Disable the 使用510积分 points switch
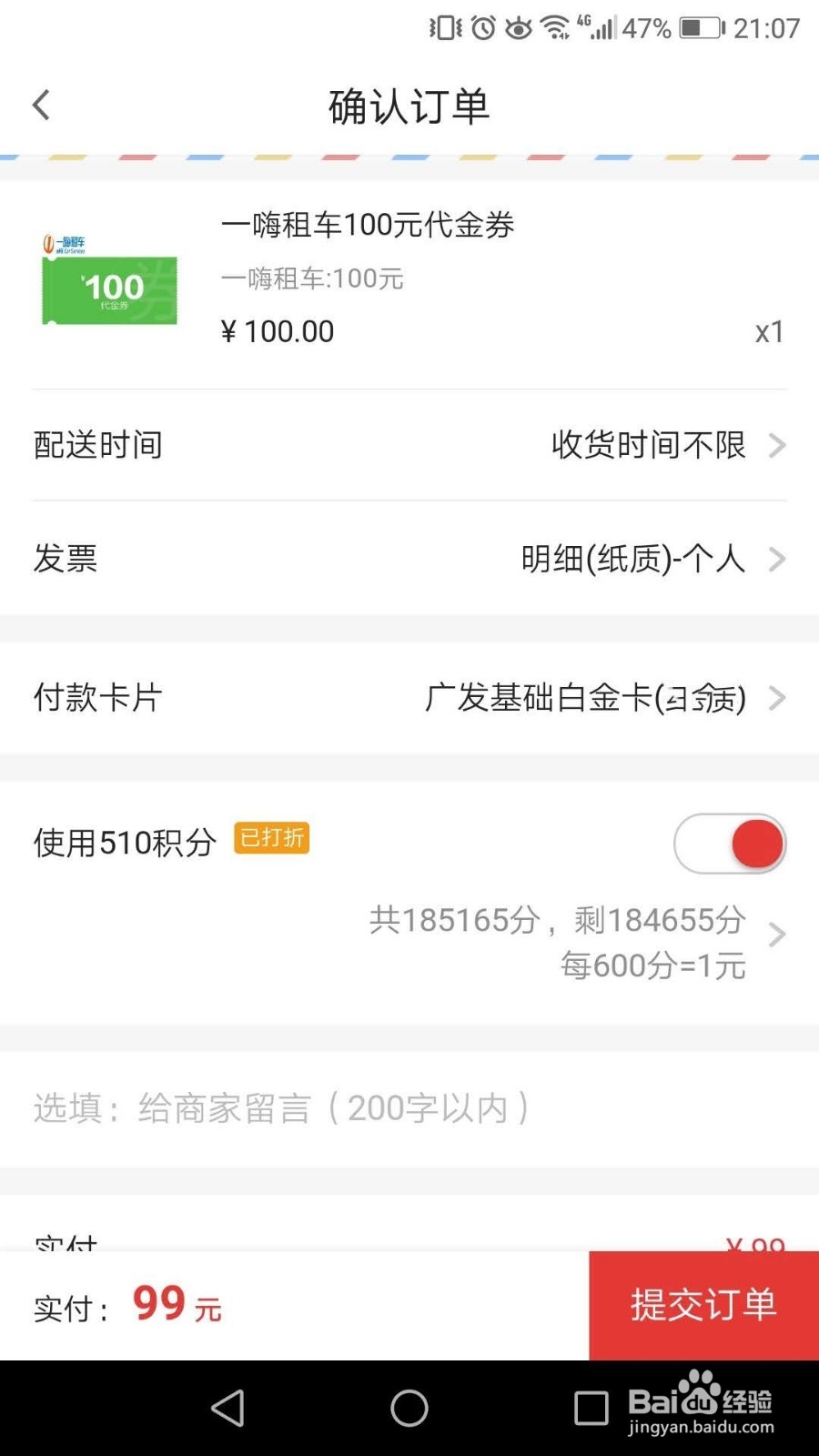This screenshot has height=1456, width=819. (730, 844)
